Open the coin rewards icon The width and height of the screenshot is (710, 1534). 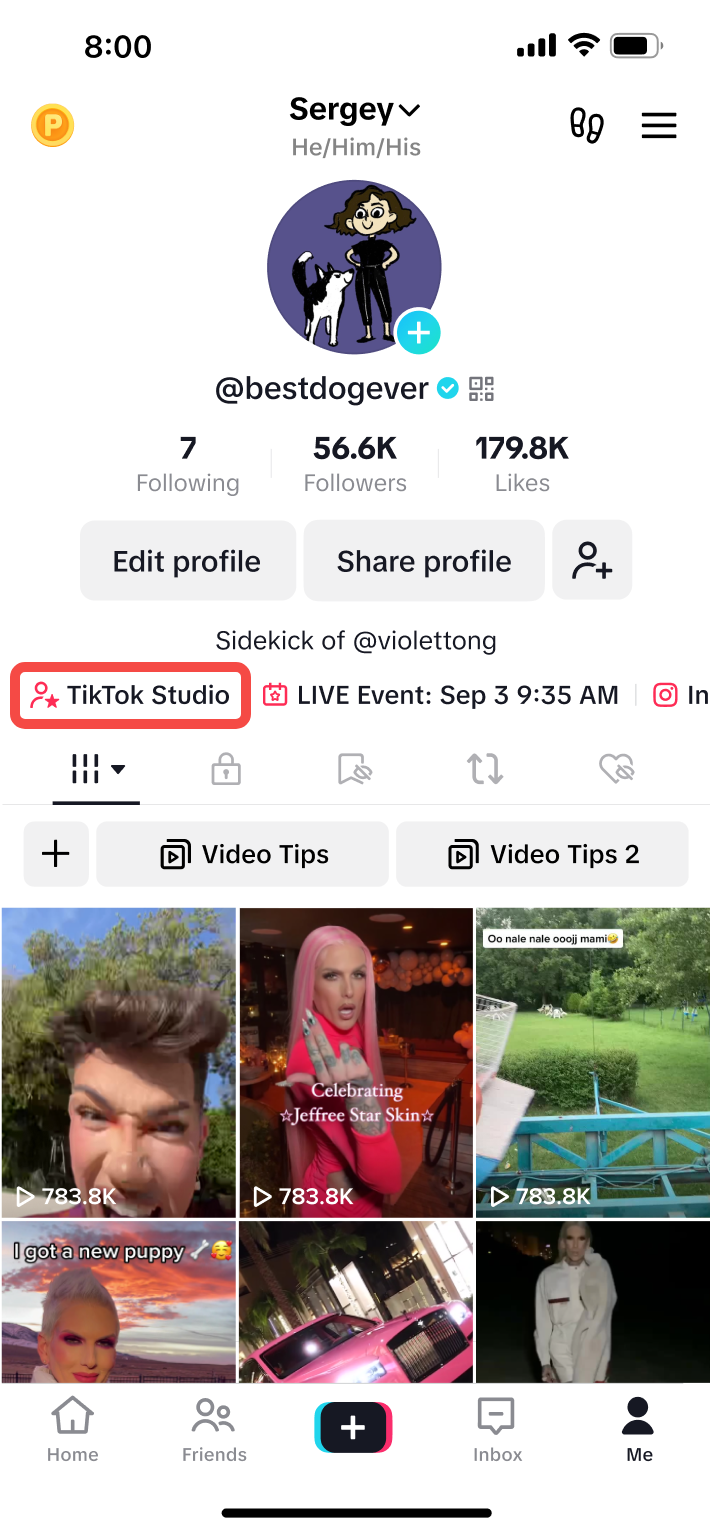[x=52, y=126]
